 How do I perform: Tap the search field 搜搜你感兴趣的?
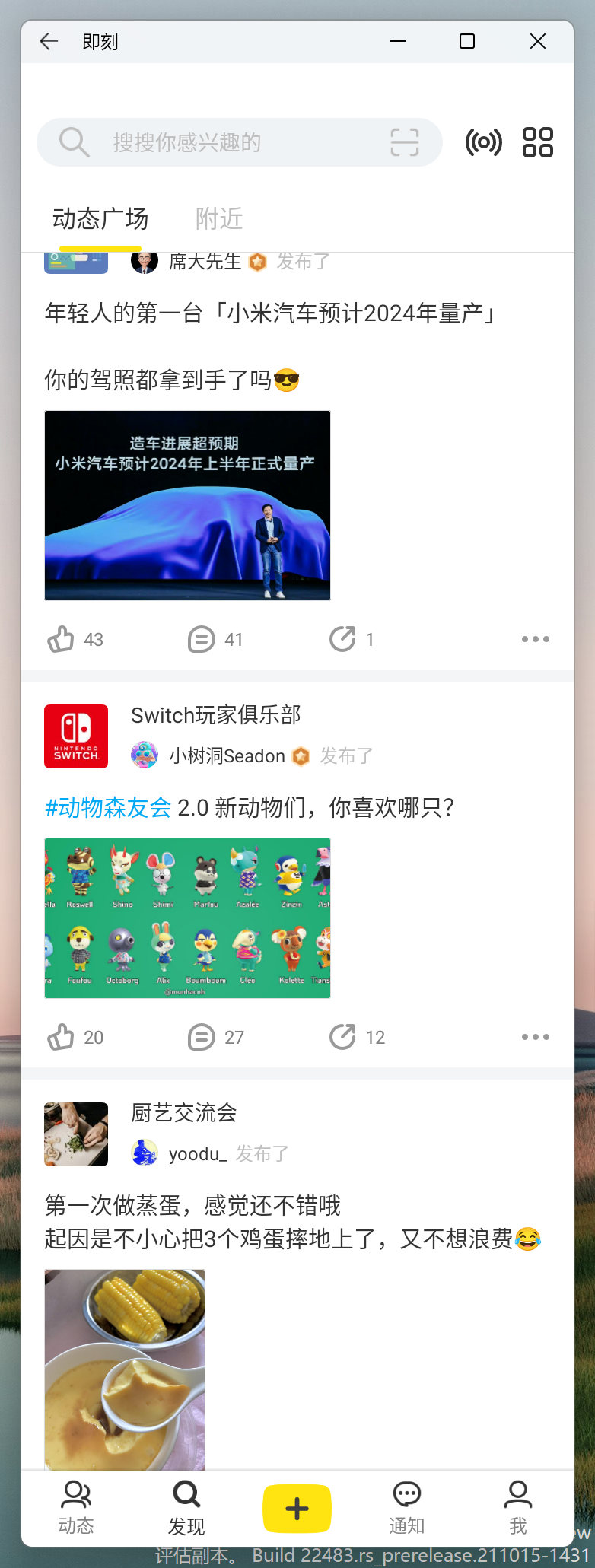click(239, 142)
